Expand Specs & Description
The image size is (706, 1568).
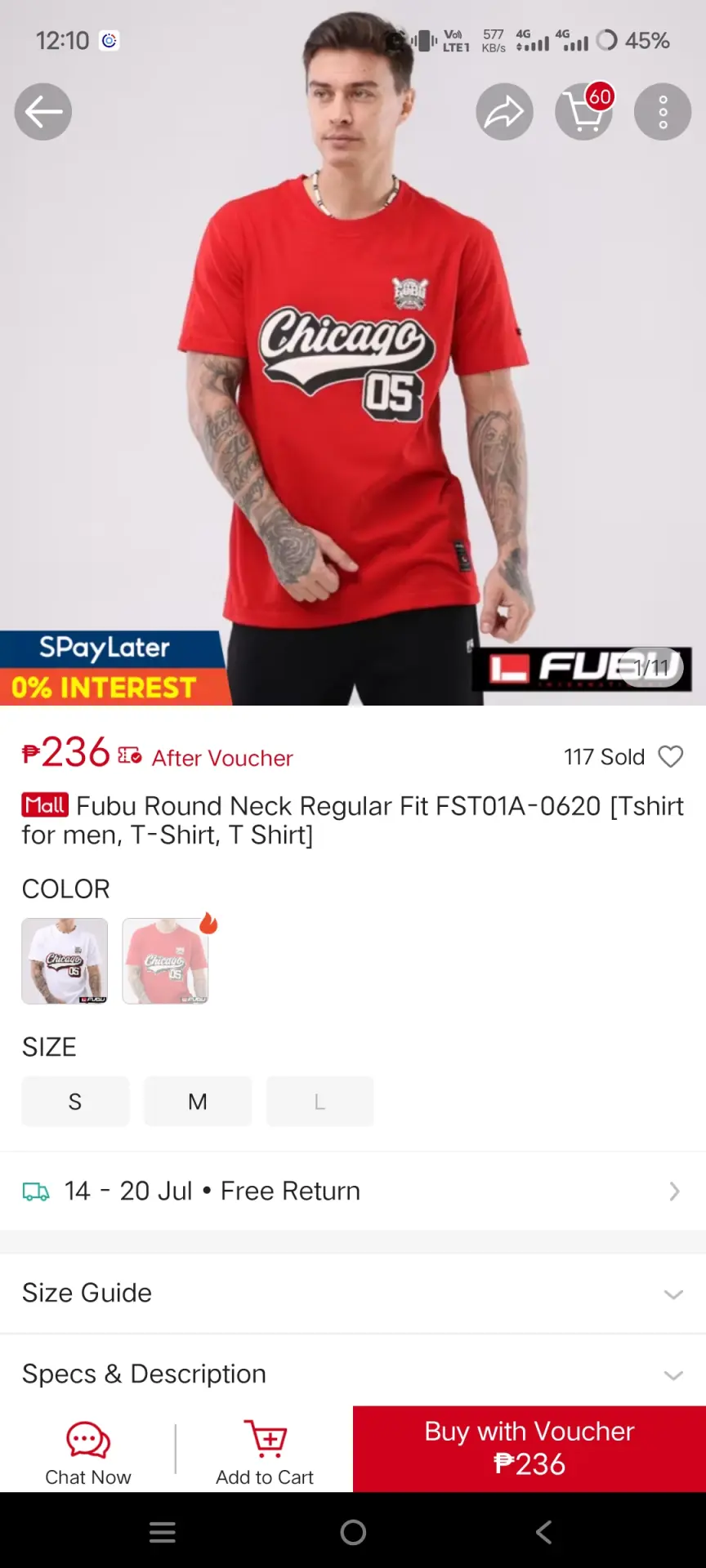(x=353, y=1374)
